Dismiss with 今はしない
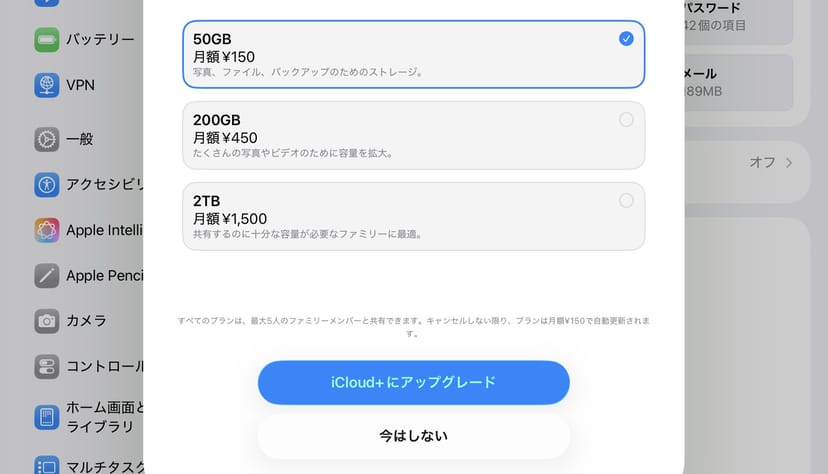Viewport: 828px width, 474px height. [413, 436]
